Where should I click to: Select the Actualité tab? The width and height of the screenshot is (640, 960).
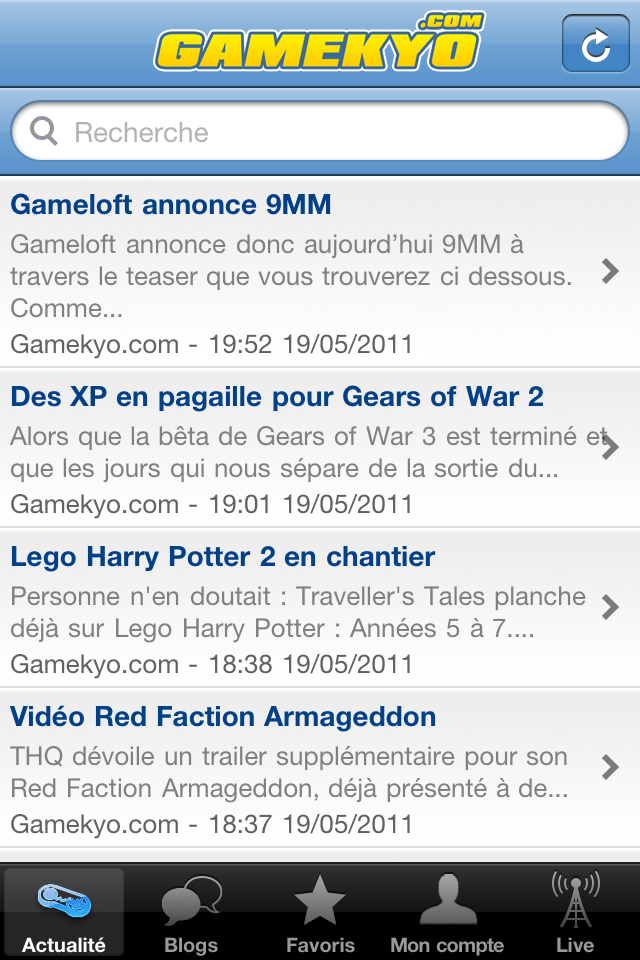click(x=64, y=912)
